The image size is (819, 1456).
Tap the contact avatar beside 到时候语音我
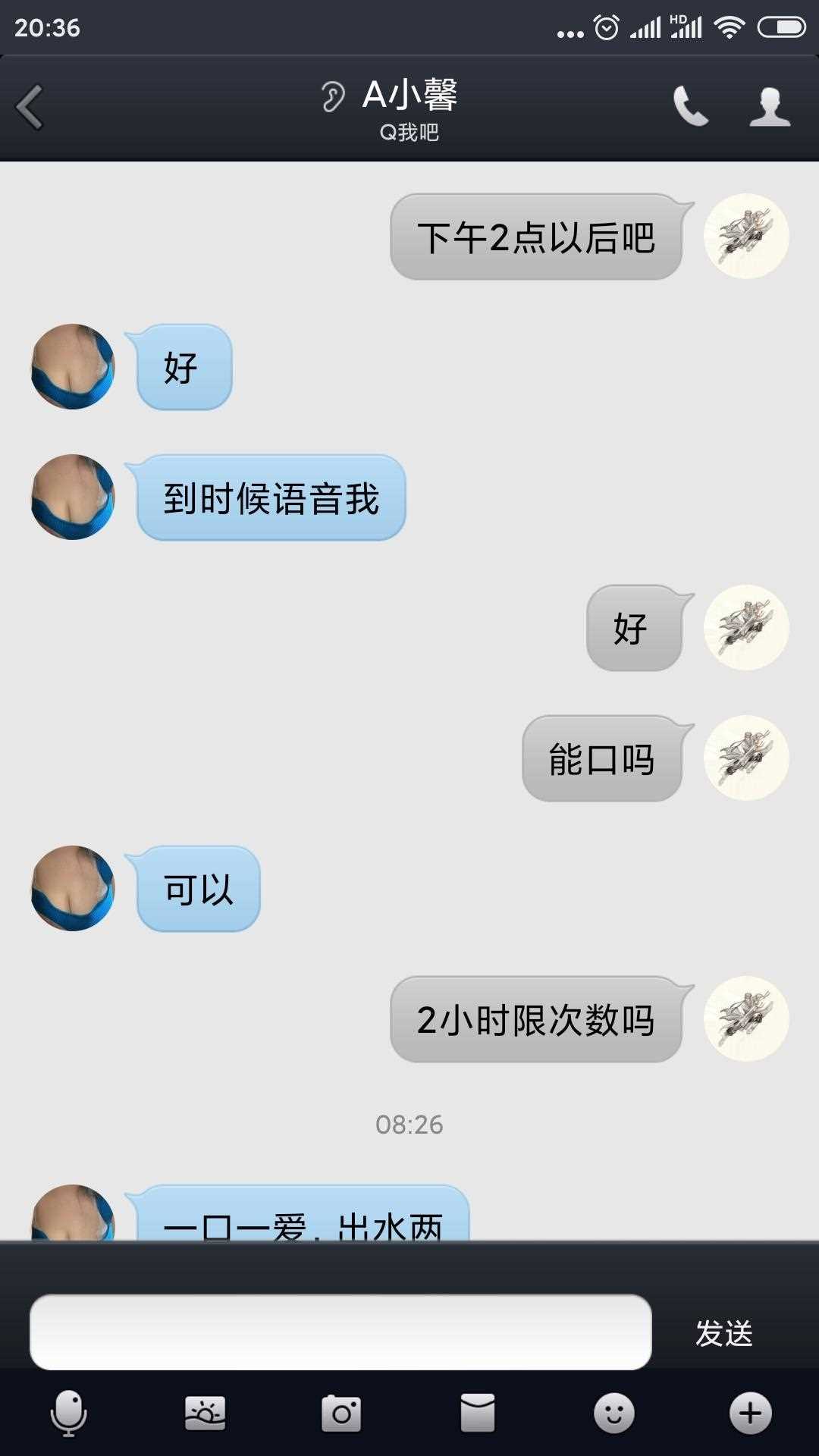coord(73,497)
